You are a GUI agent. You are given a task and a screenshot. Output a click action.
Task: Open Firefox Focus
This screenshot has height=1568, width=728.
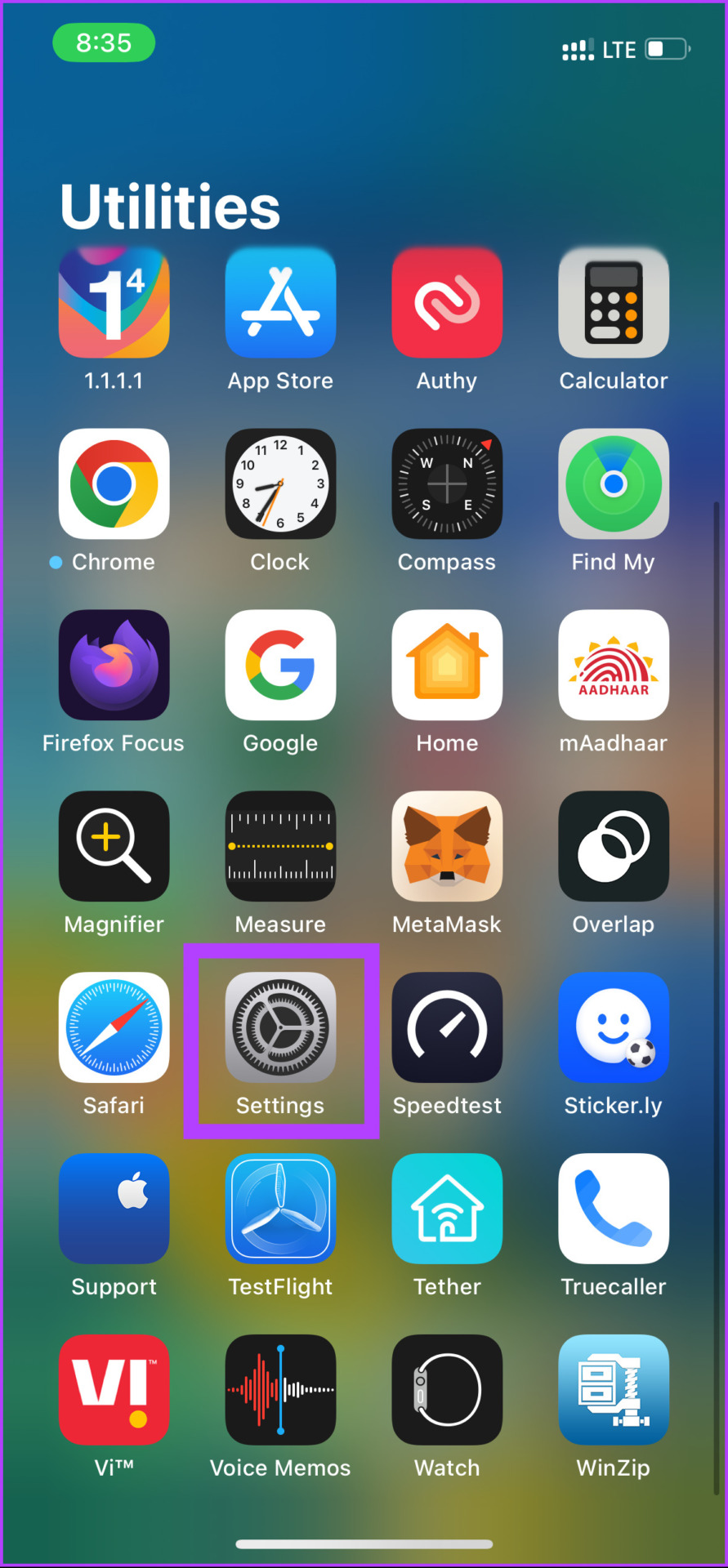tap(114, 665)
